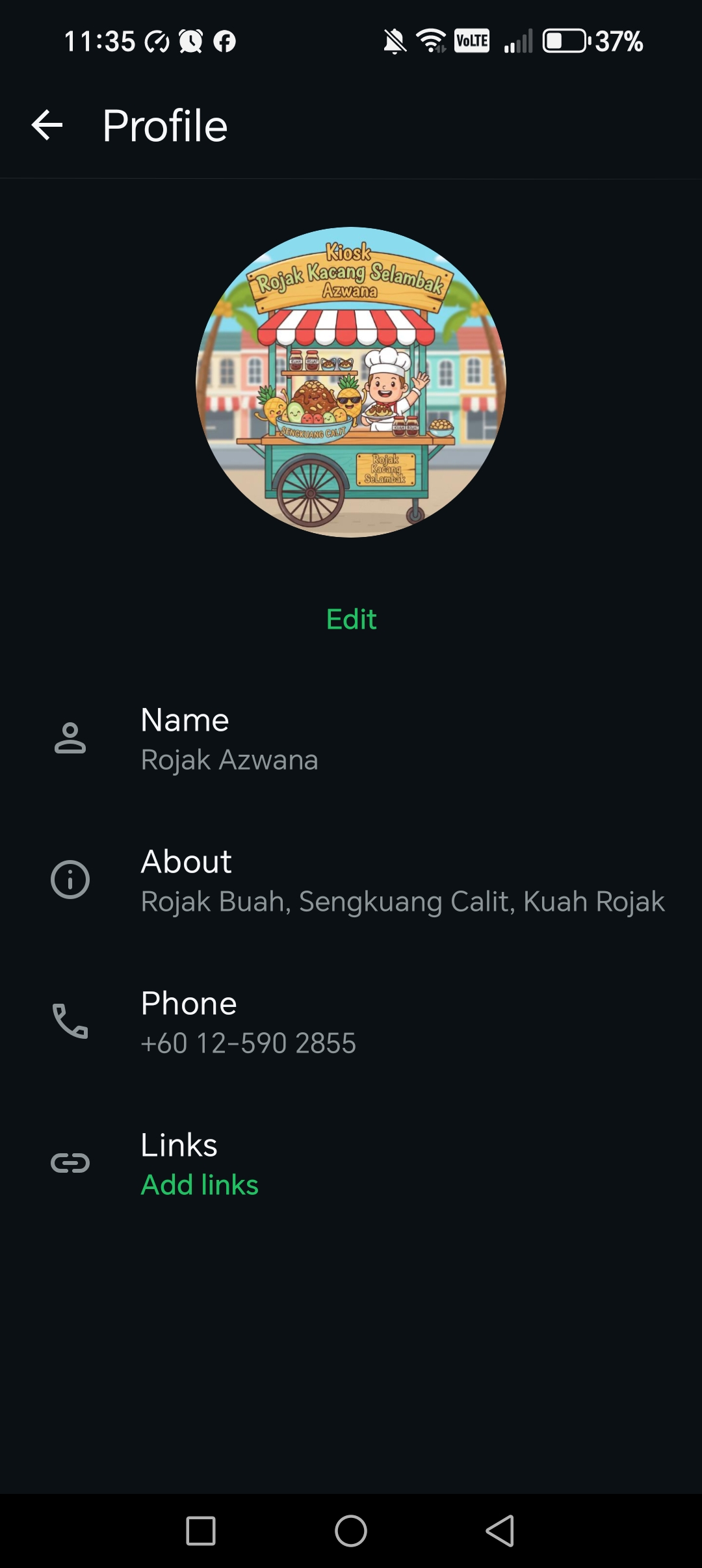Go back using the top-left arrow

[x=47, y=125]
